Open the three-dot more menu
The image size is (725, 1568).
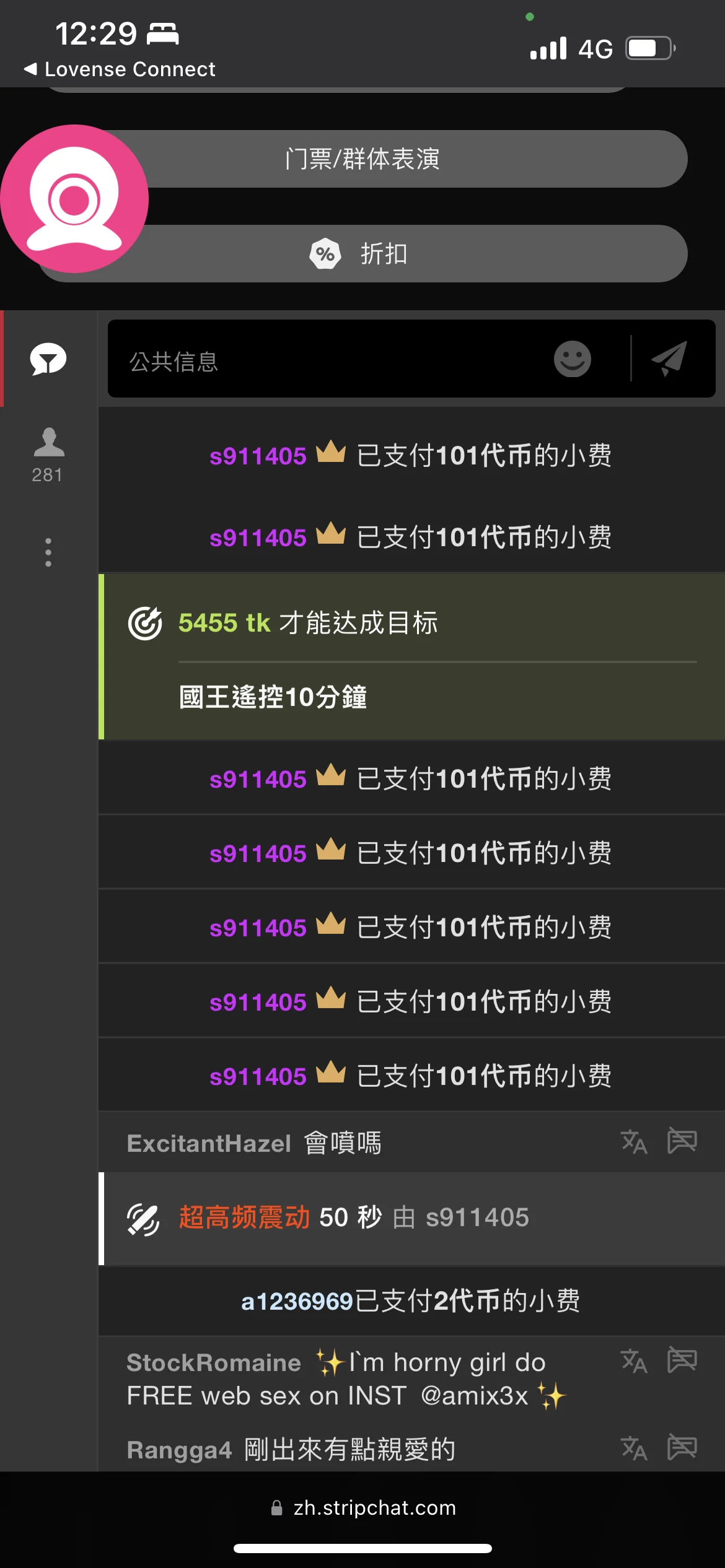click(48, 552)
